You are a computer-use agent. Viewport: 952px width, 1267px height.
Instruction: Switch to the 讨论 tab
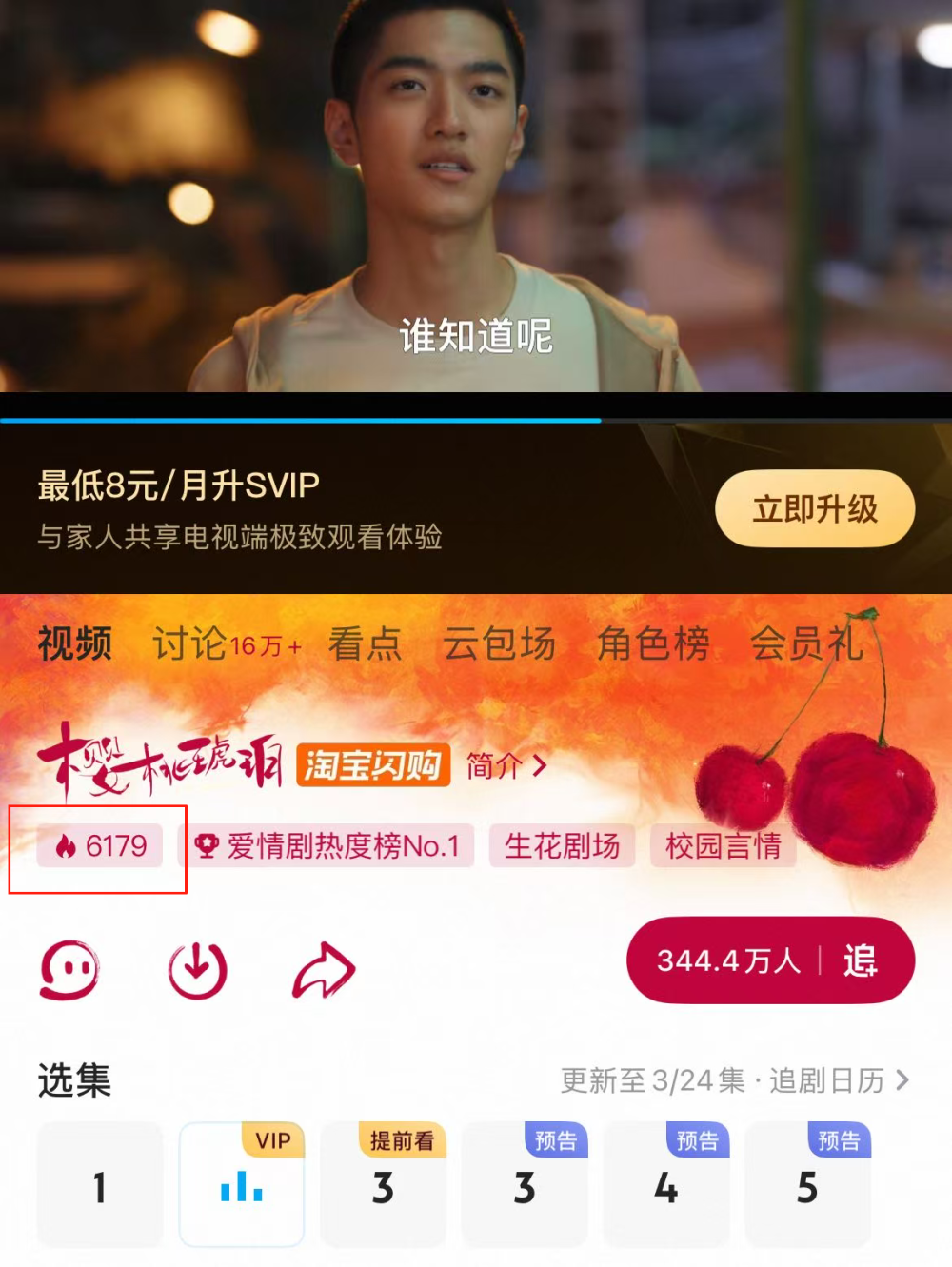coord(226,644)
